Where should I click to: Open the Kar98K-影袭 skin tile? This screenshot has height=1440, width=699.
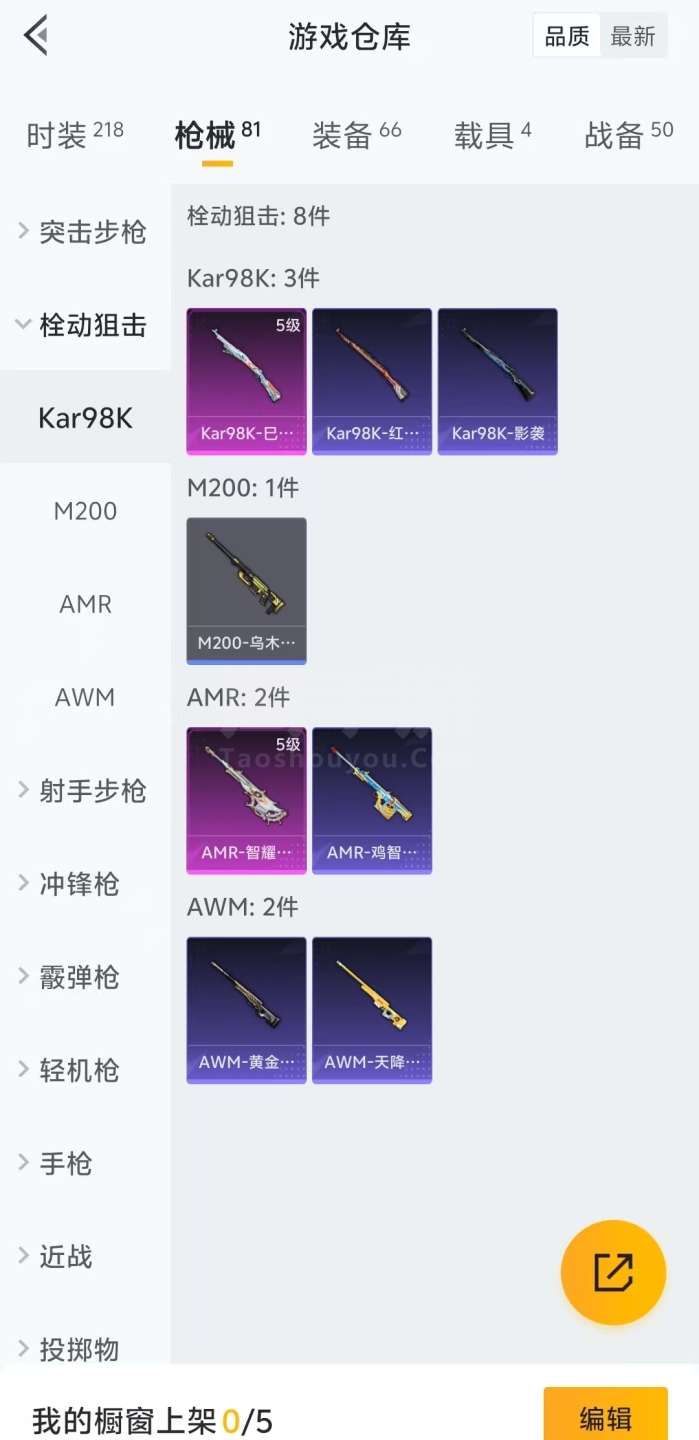coord(497,381)
